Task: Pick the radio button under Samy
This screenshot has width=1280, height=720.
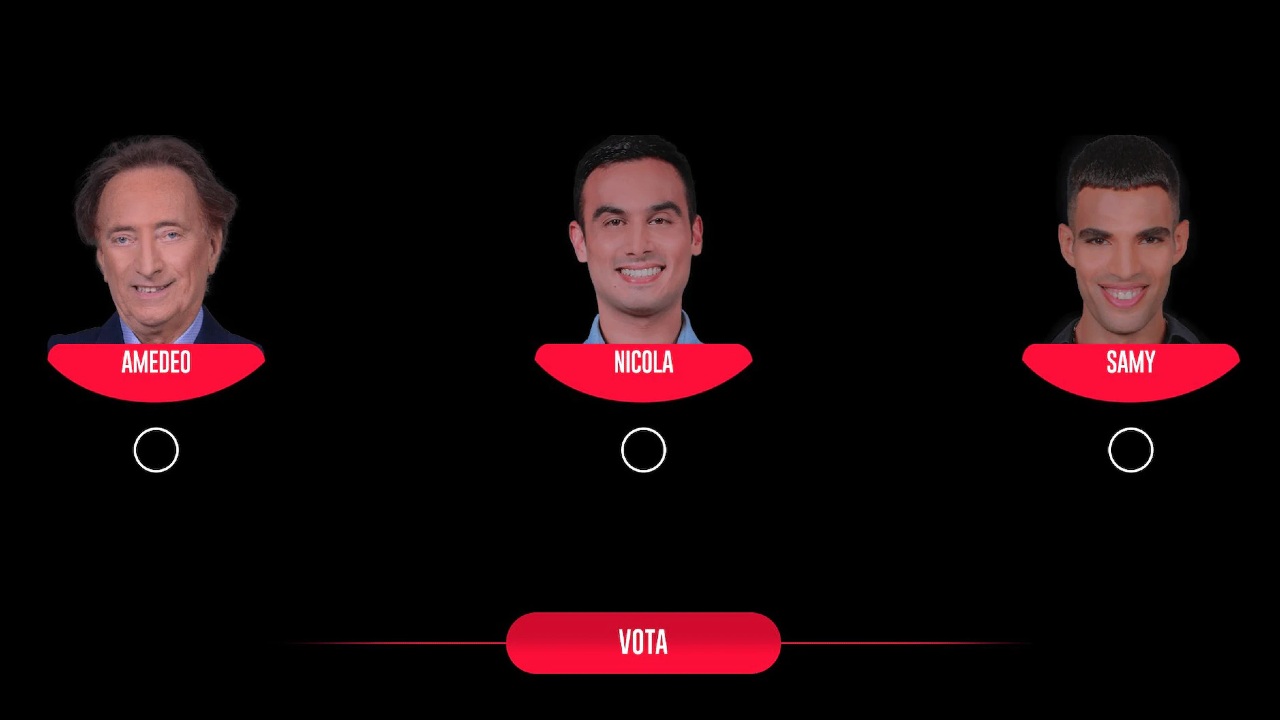Action: (1131, 450)
